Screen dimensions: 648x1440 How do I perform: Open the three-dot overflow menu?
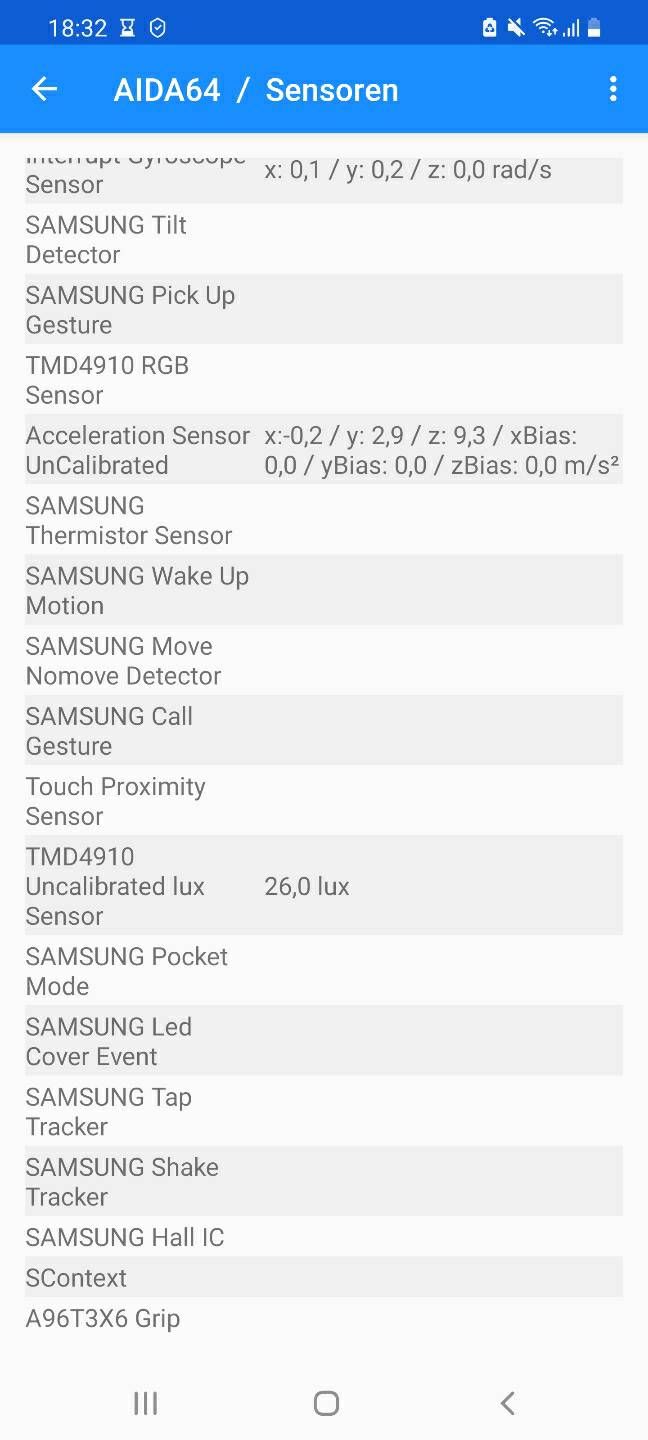(613, 90)
